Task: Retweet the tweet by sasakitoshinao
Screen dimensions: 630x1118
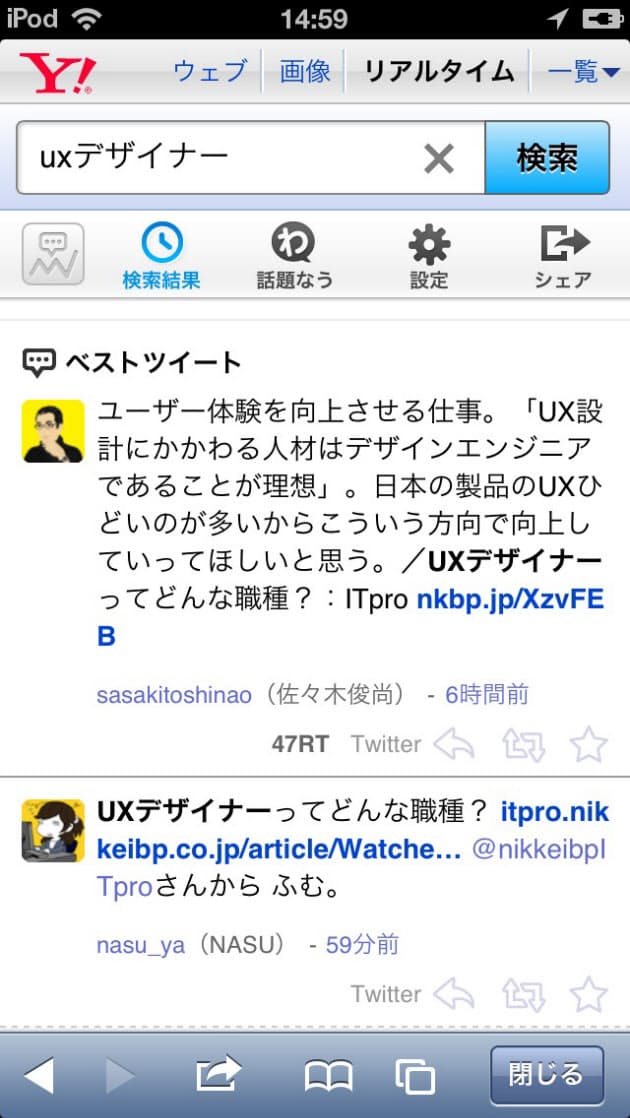Action: (x=524, y=744)
